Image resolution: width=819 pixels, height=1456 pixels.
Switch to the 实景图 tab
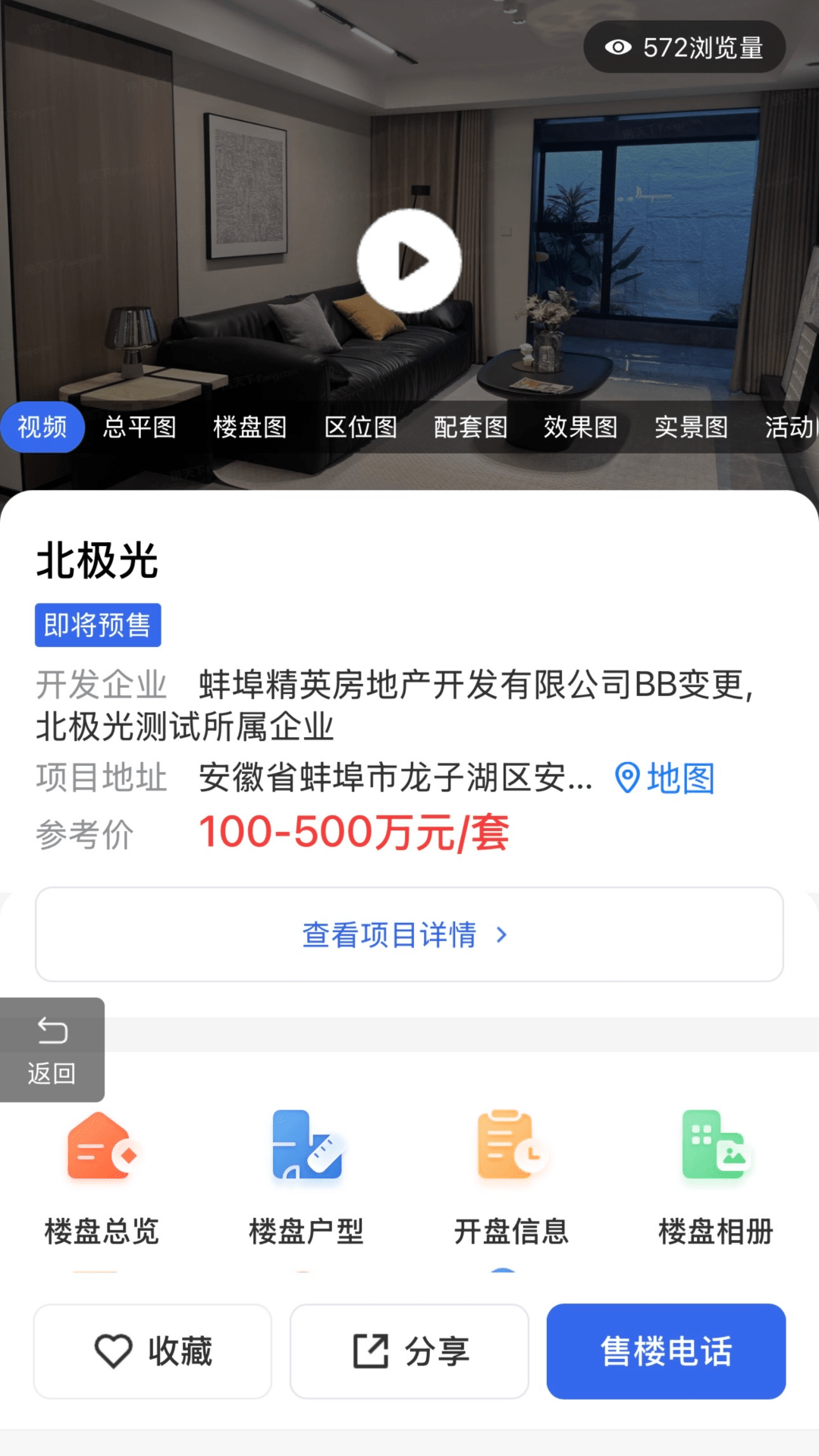pyautogui.click(x=691, y=427)
